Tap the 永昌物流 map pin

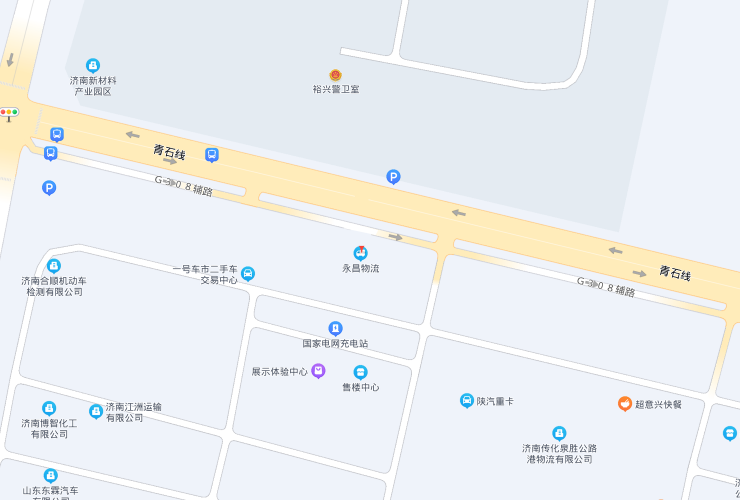pyautogui.click(x=360, y=253)
